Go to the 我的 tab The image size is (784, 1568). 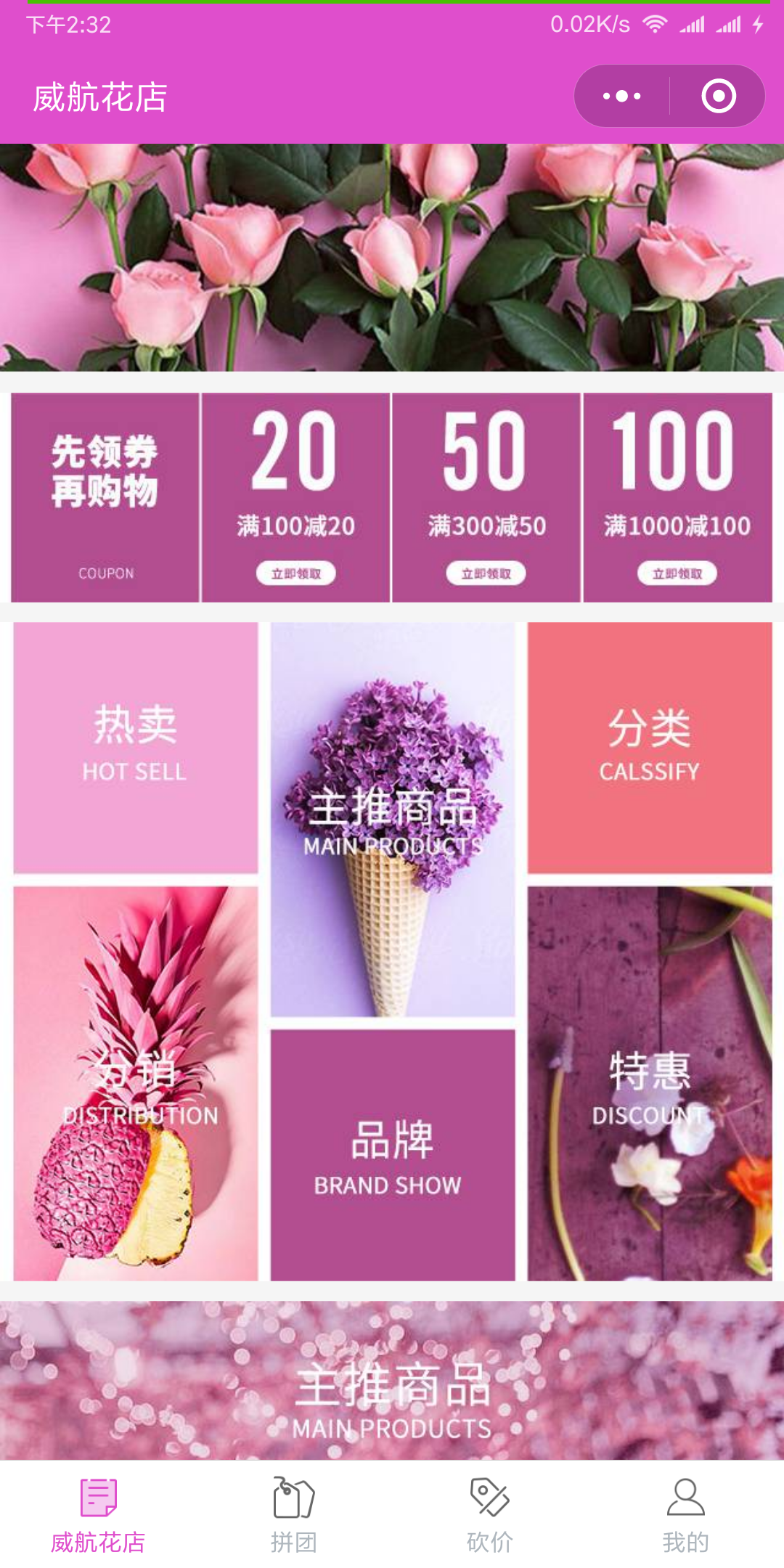[x=685, y=1515]
